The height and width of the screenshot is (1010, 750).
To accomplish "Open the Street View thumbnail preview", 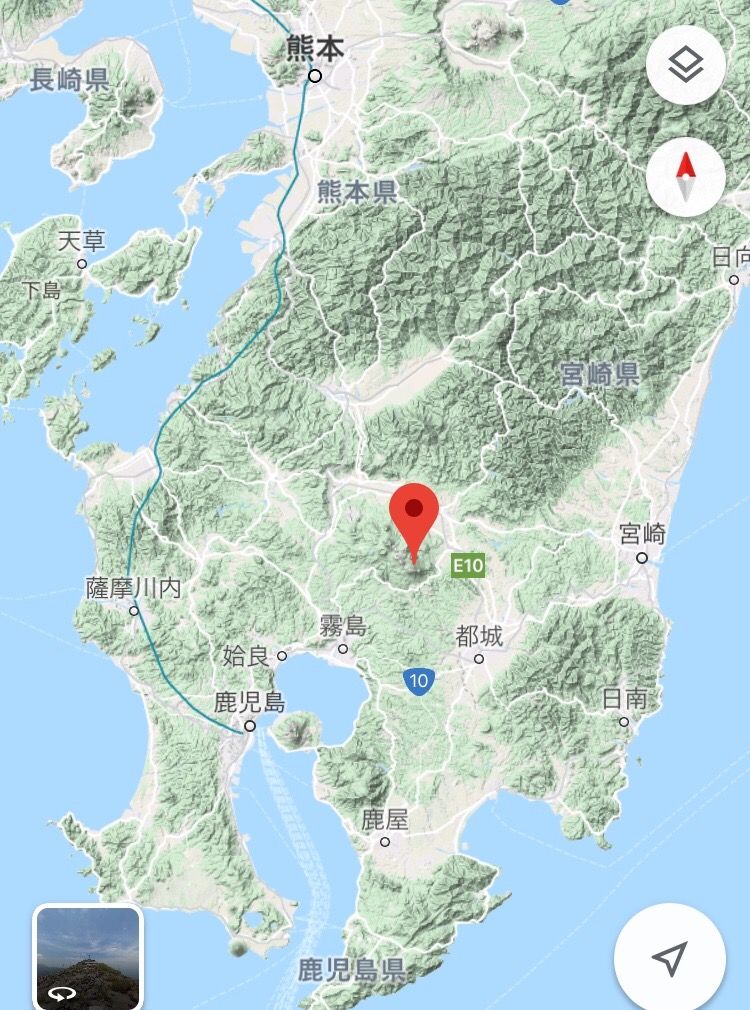I will point(88,957).
